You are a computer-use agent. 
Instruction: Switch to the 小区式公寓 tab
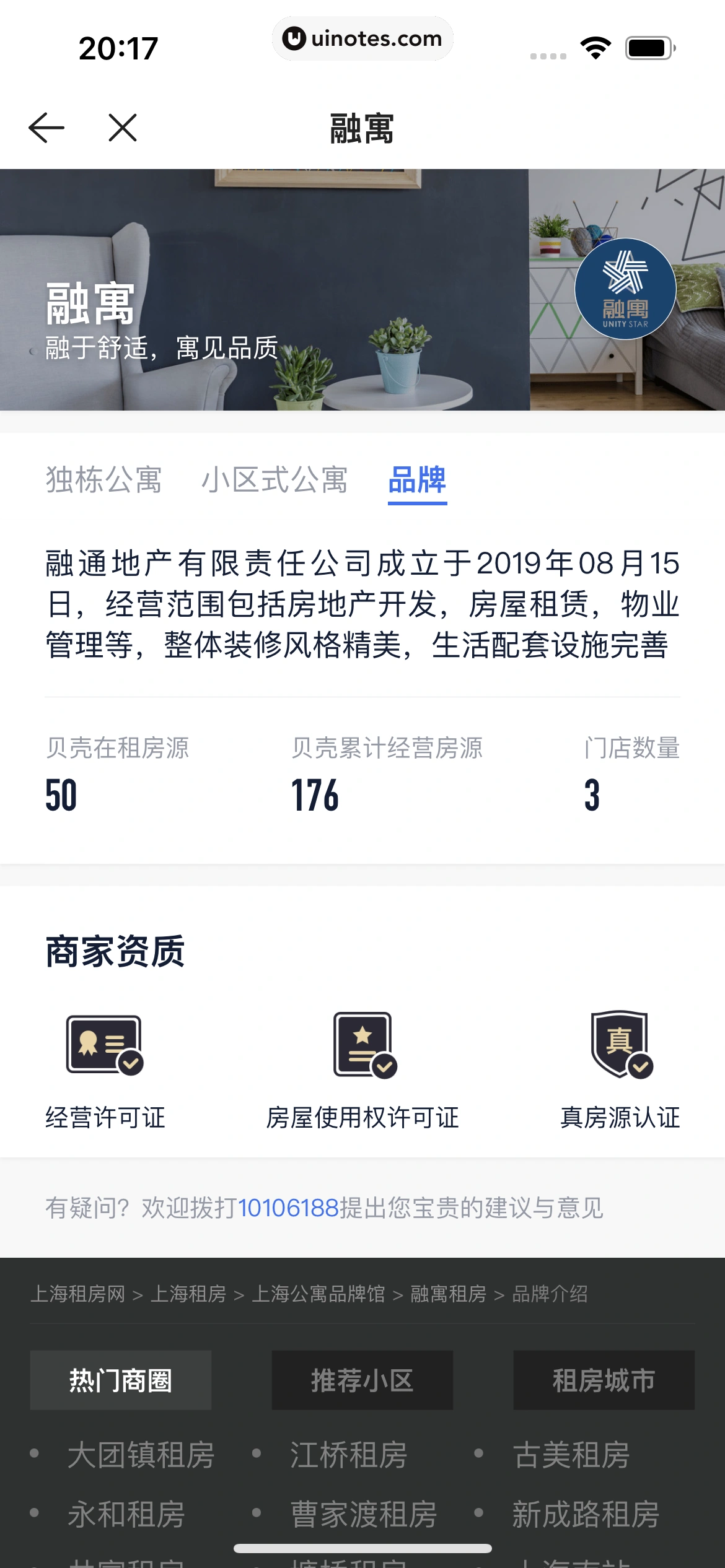275,480
